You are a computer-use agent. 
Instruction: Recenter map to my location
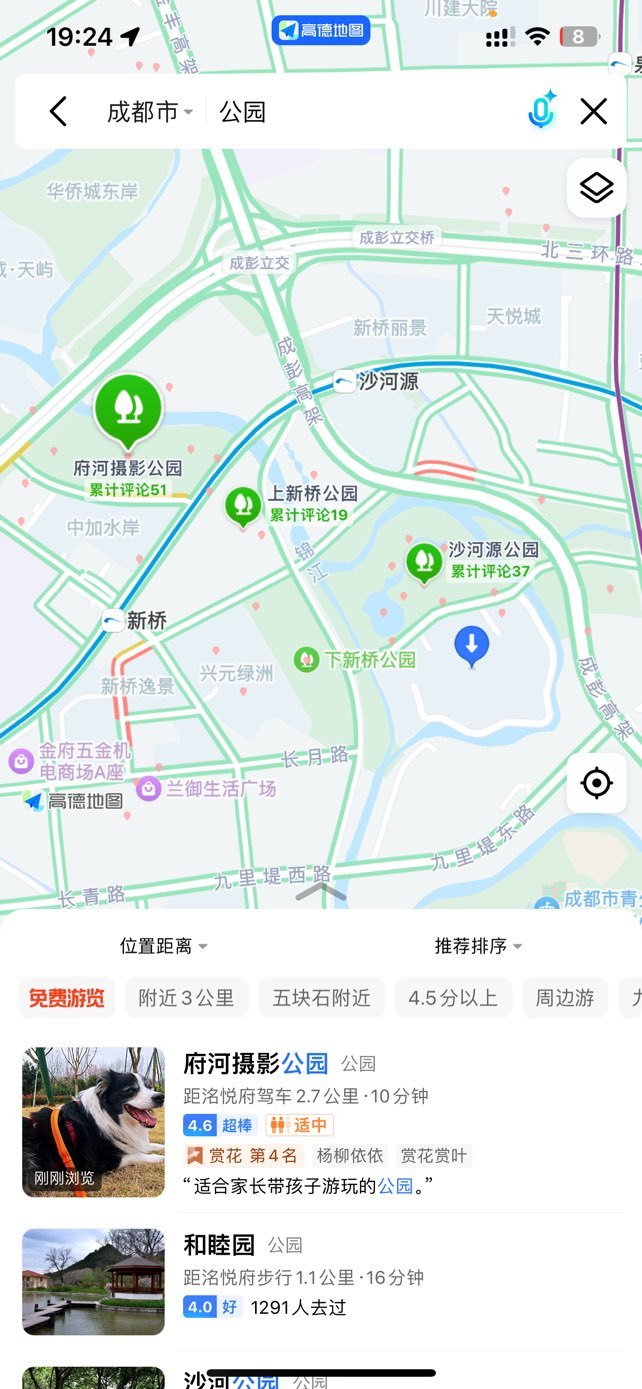[x=596, y=783]
